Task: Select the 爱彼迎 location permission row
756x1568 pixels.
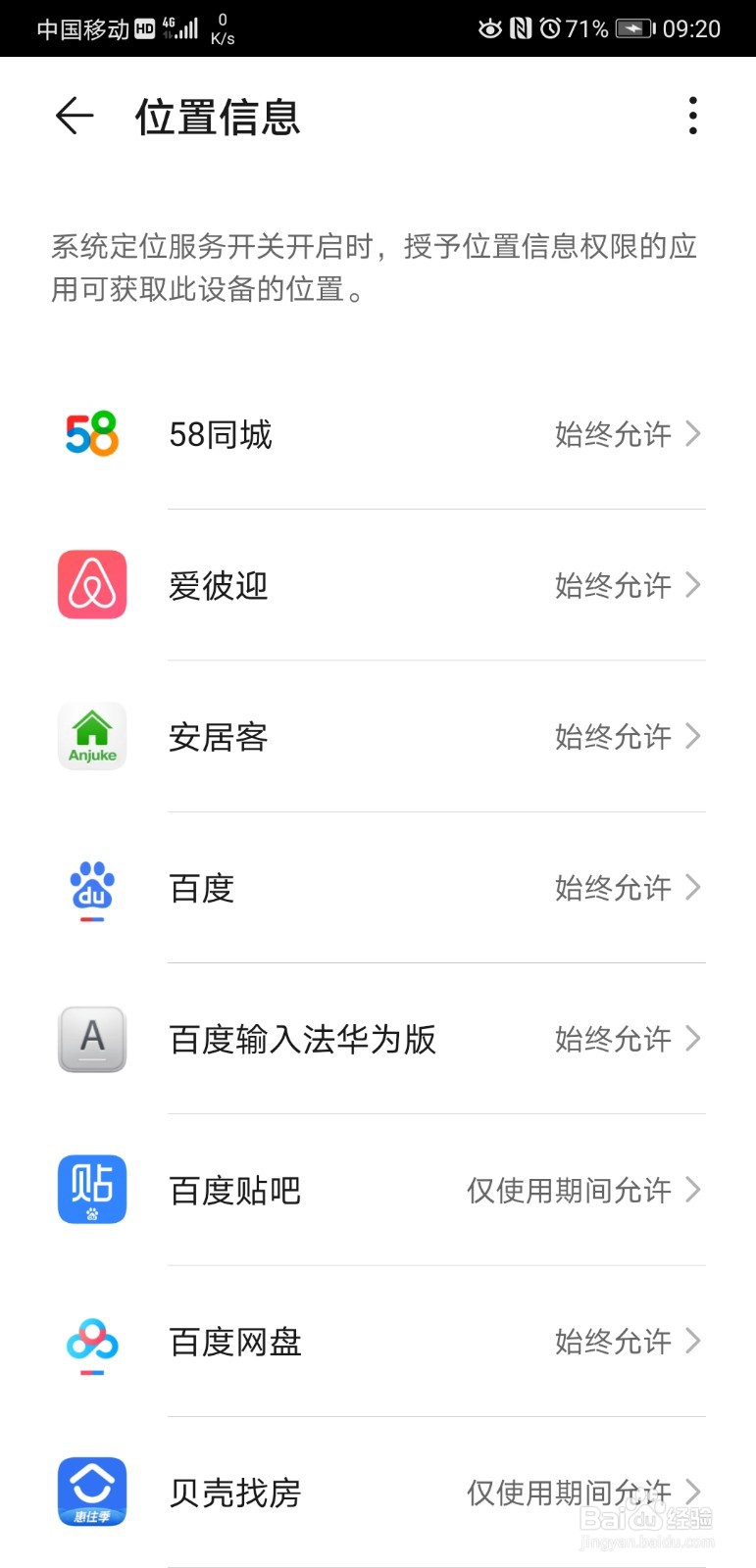Action: click(x=378, y=585)
